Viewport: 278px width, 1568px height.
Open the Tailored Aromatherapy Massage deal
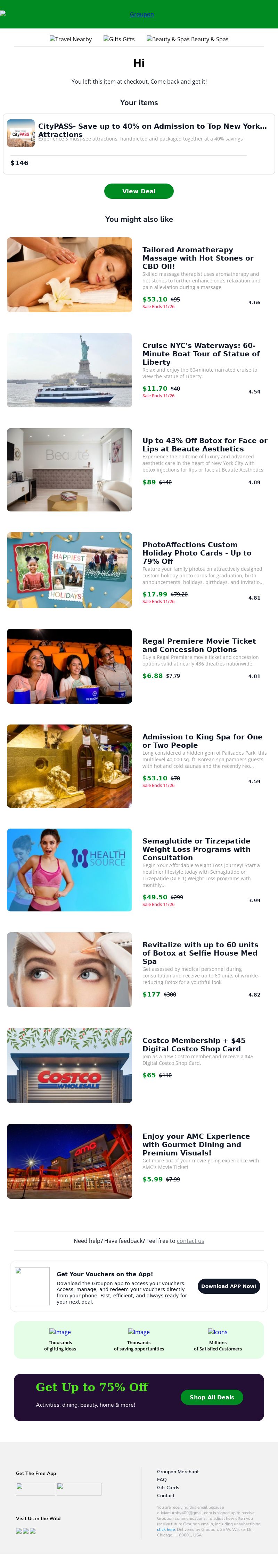click(x=197, y=258)
